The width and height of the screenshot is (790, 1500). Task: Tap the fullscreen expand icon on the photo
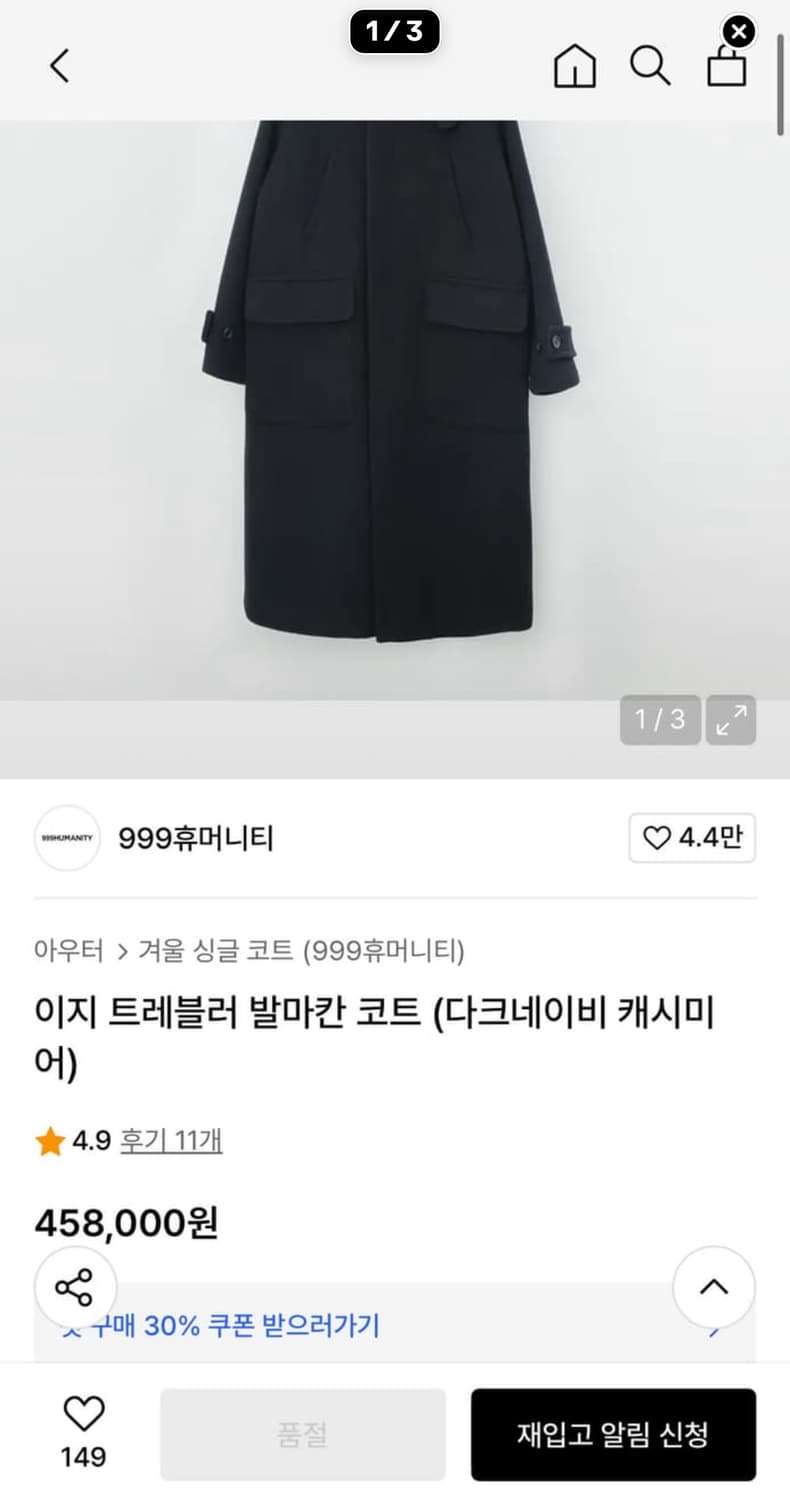tap(731, 720)
